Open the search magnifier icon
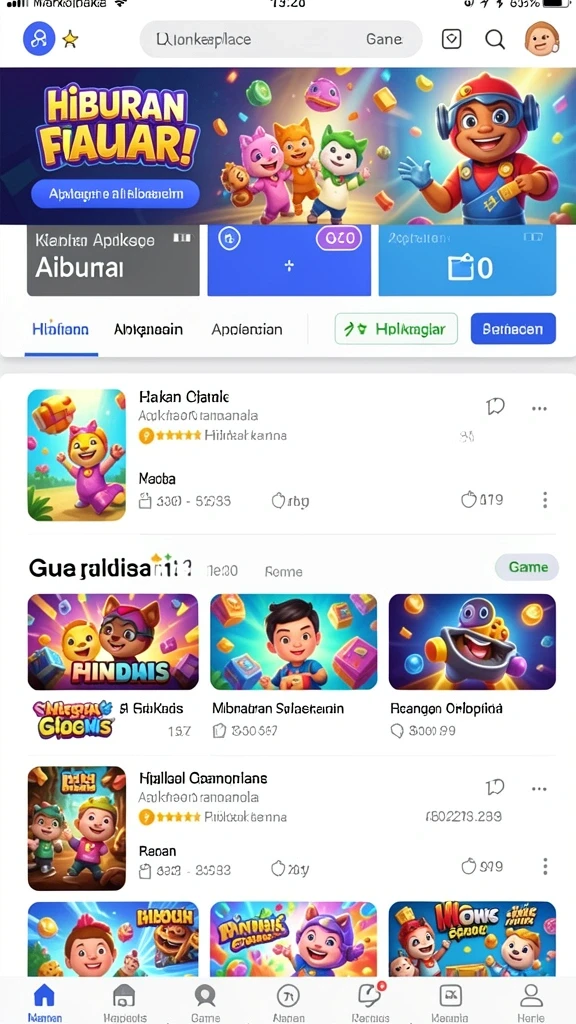Screen dimensions: 576x1024 495,39
